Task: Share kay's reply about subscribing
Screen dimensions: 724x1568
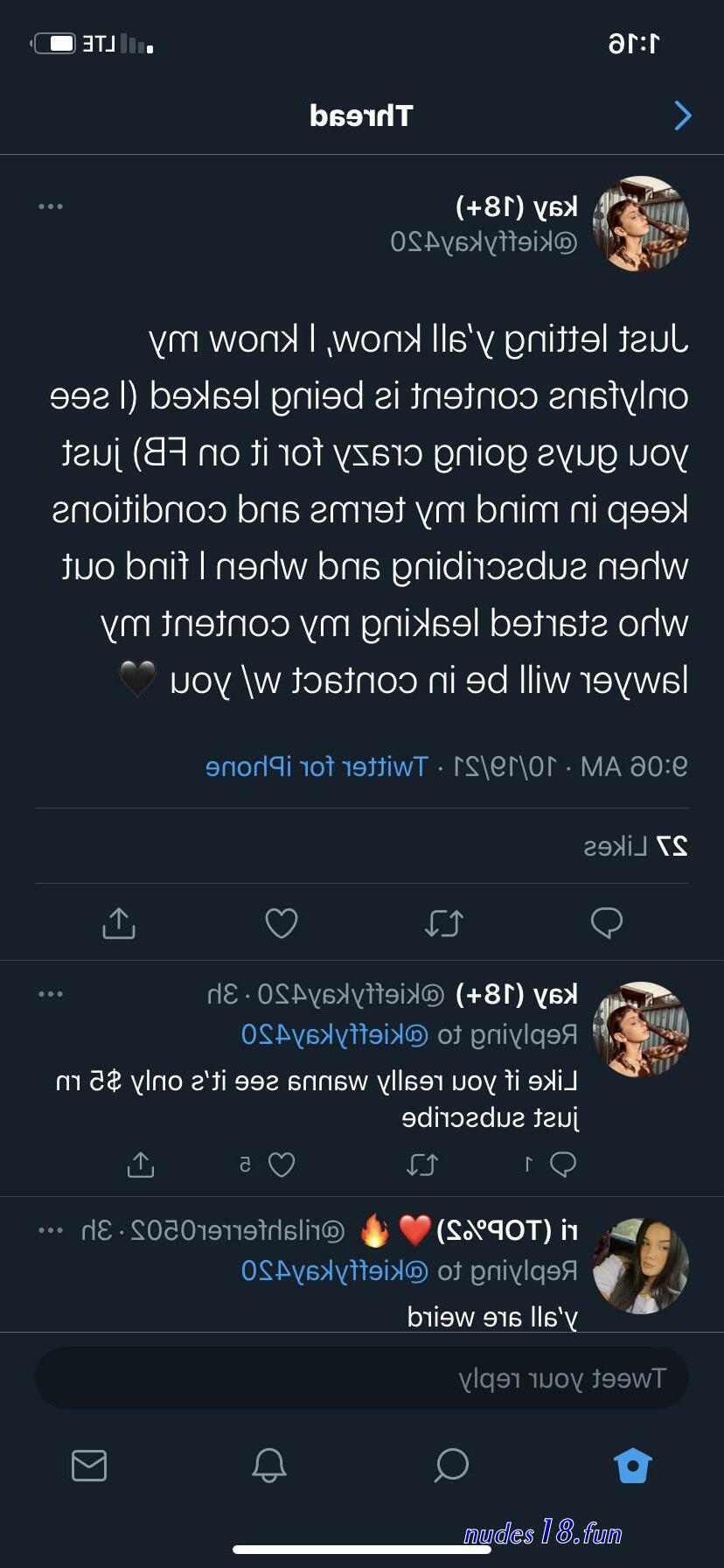Action: point(141,1165)
